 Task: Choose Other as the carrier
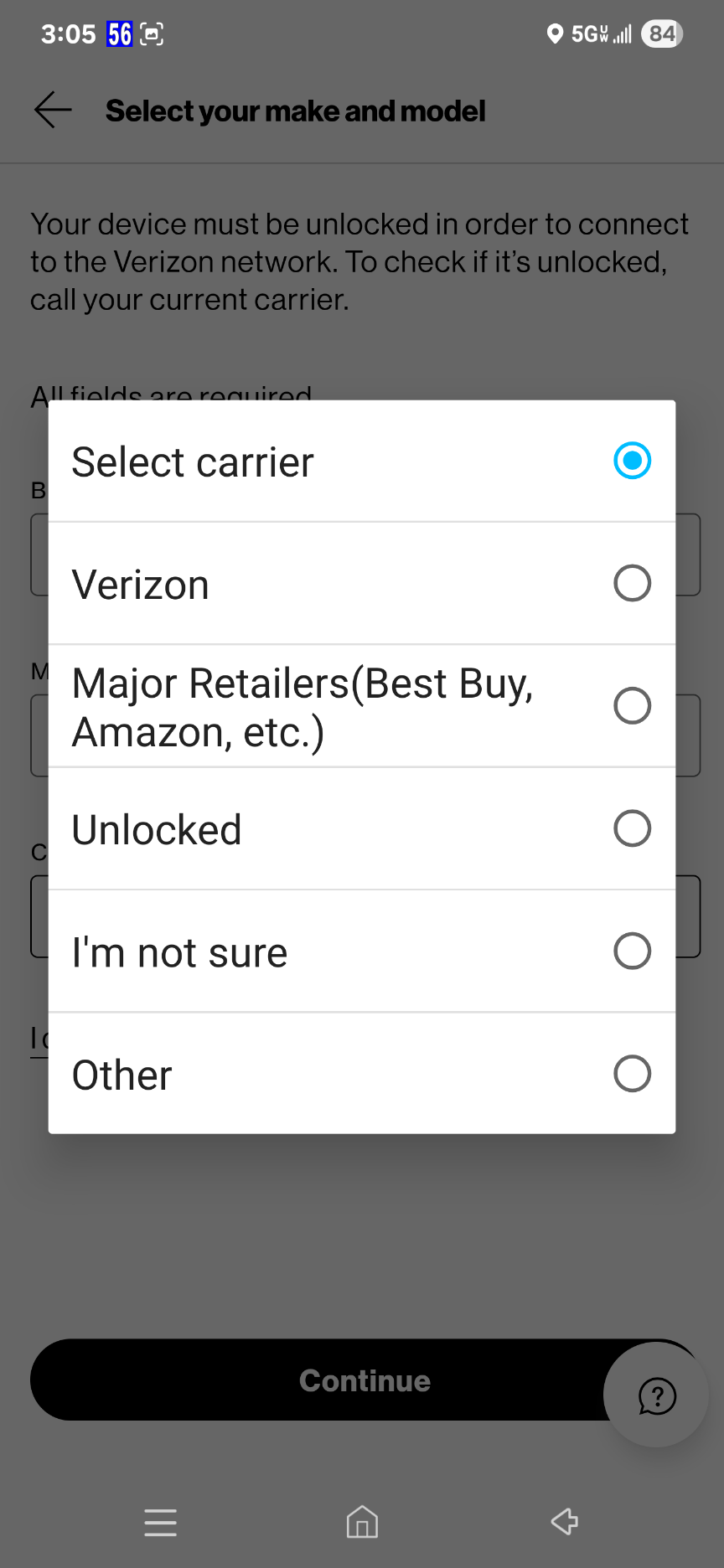click(x=362, y=1074)
